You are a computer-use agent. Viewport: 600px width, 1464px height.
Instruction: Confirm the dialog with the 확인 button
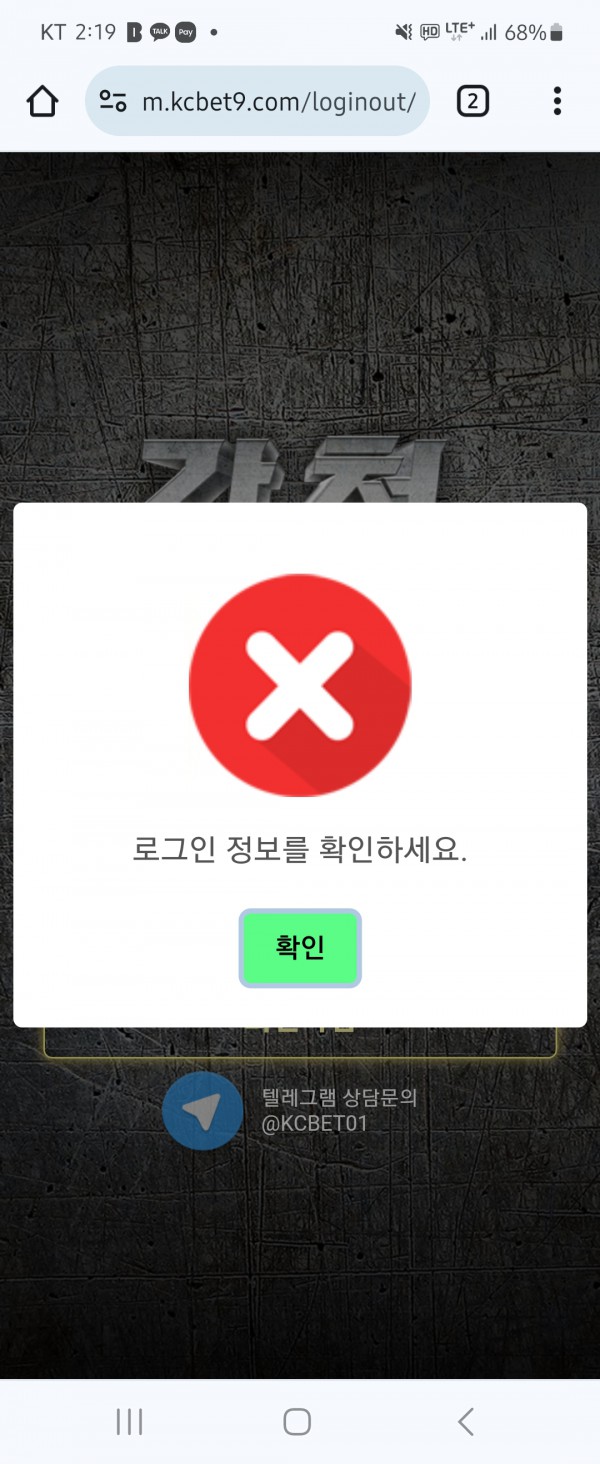(300, 947)
